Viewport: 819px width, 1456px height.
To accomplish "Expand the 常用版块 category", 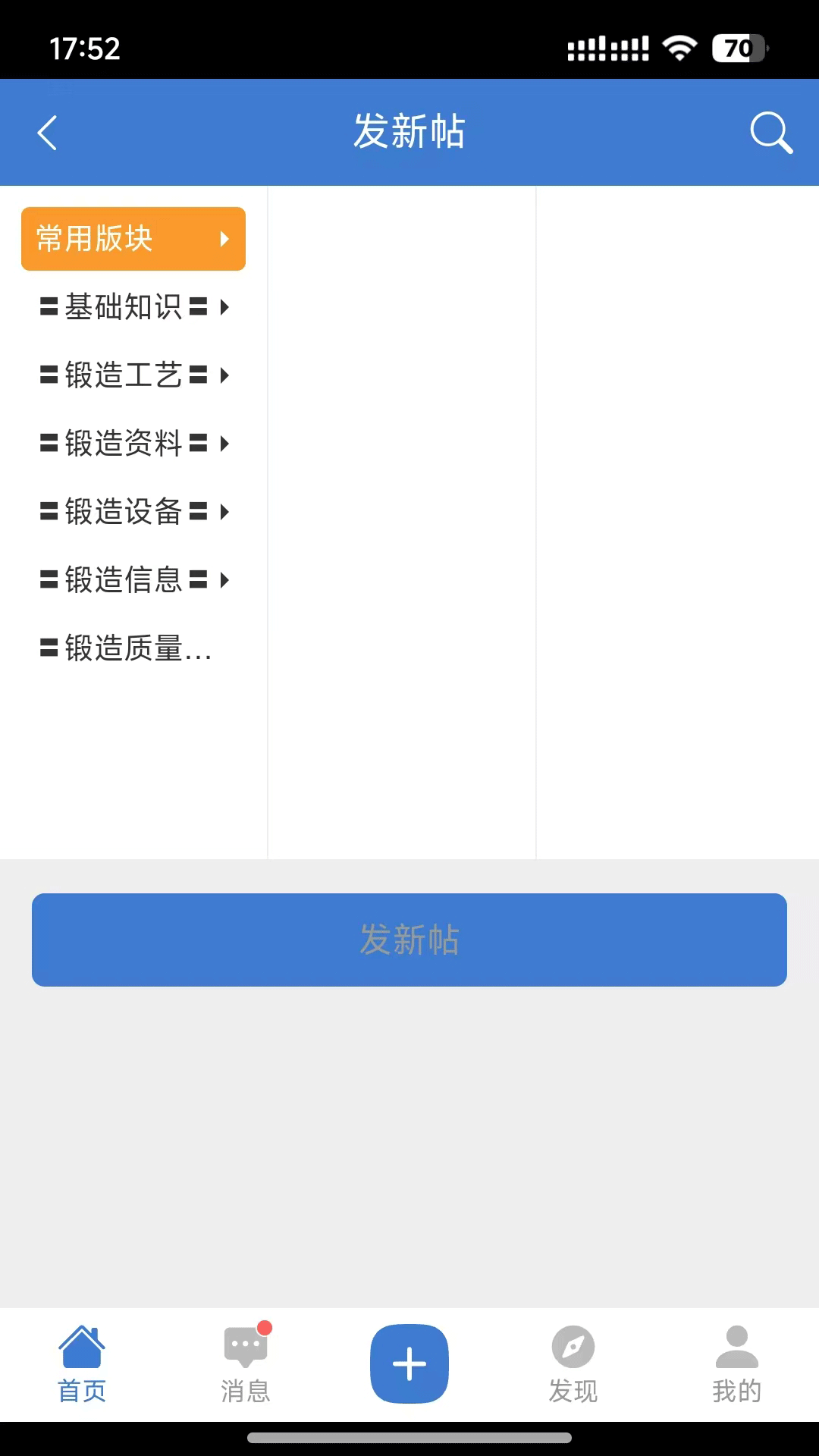I will tap(133, 238).
